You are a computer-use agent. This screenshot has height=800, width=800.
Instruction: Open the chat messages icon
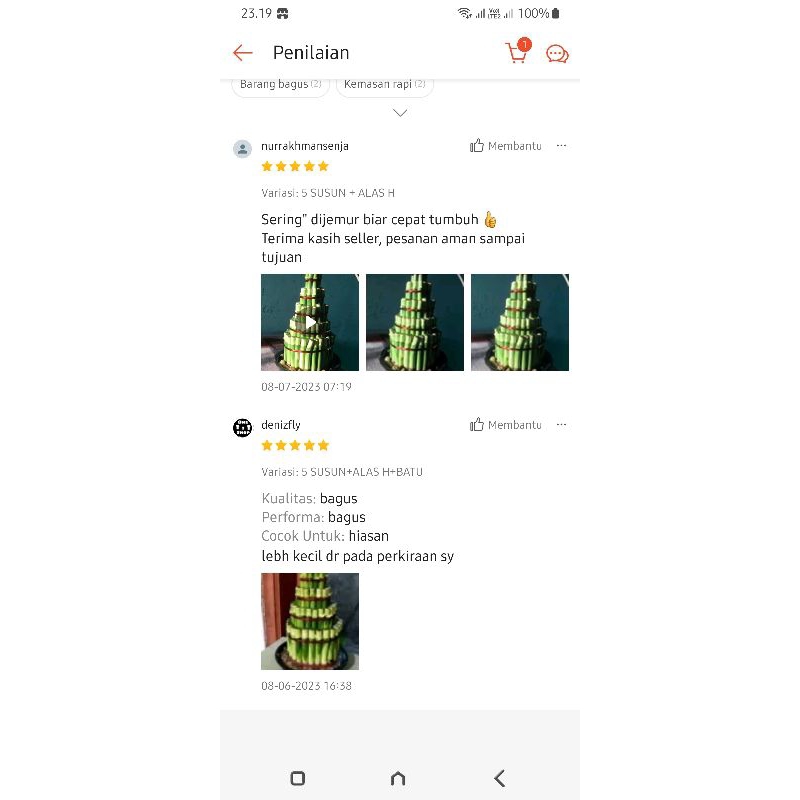(557, 54)
